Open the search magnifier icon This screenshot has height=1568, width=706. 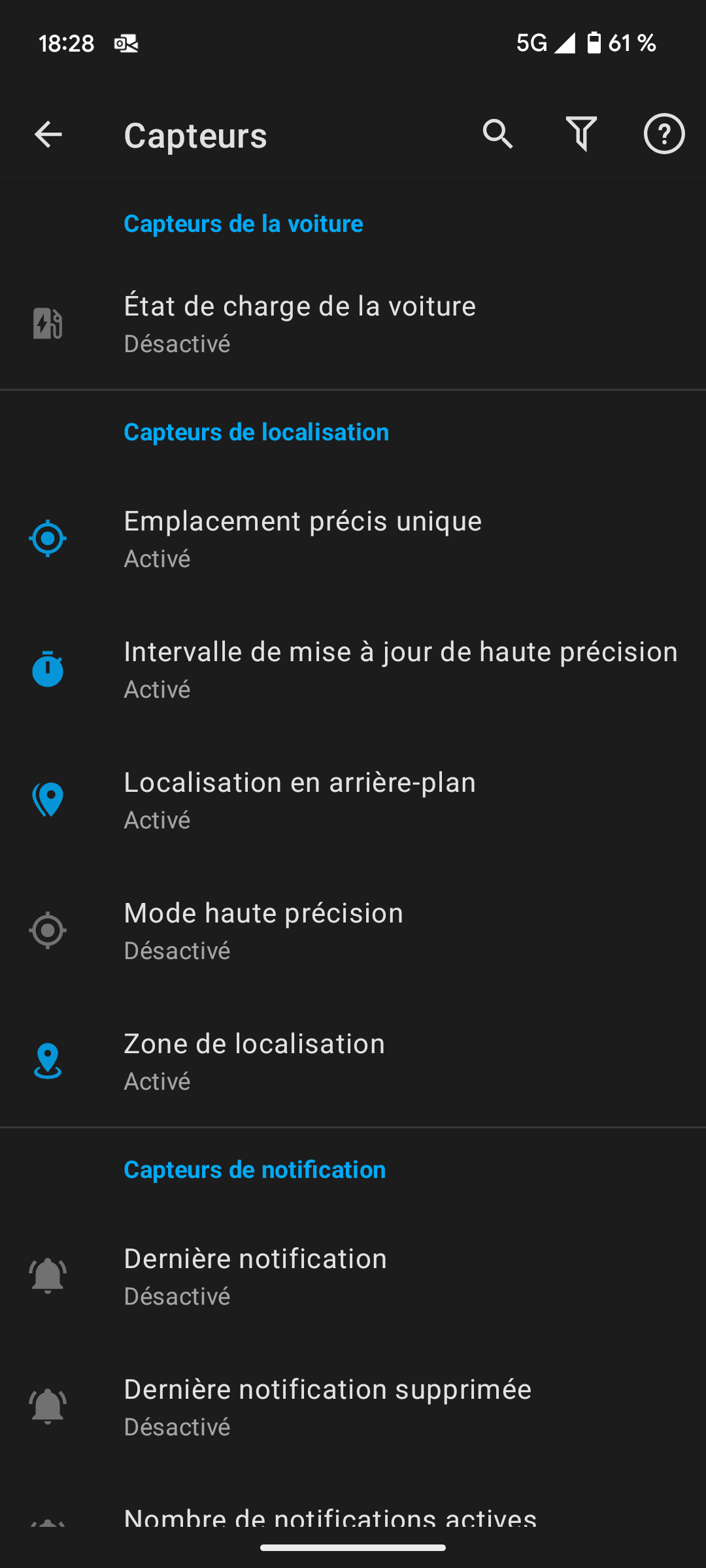[498, 135]
